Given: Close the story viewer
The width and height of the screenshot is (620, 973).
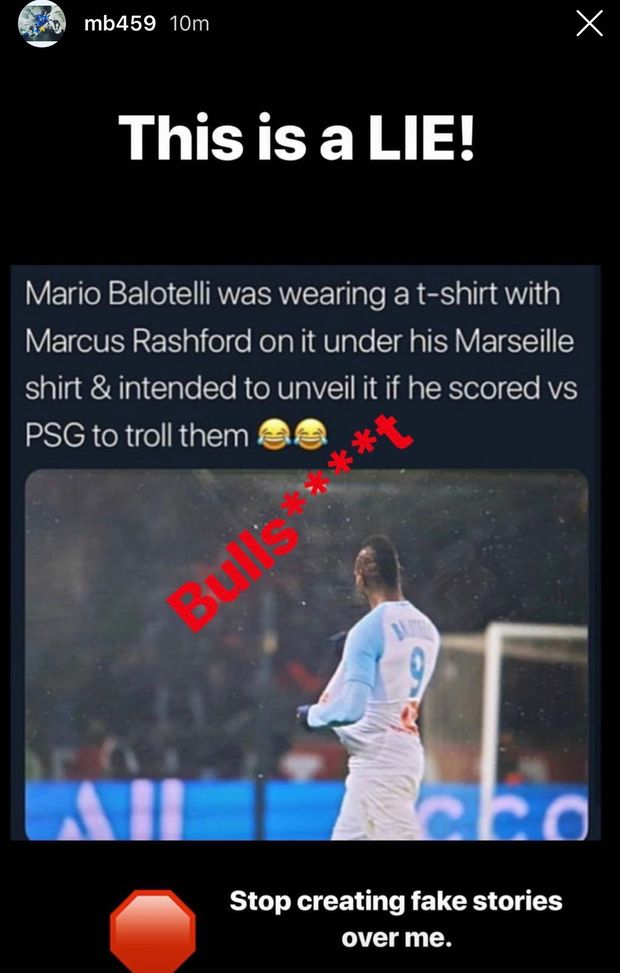Looking at the screenshot, I should pos(590,24).
